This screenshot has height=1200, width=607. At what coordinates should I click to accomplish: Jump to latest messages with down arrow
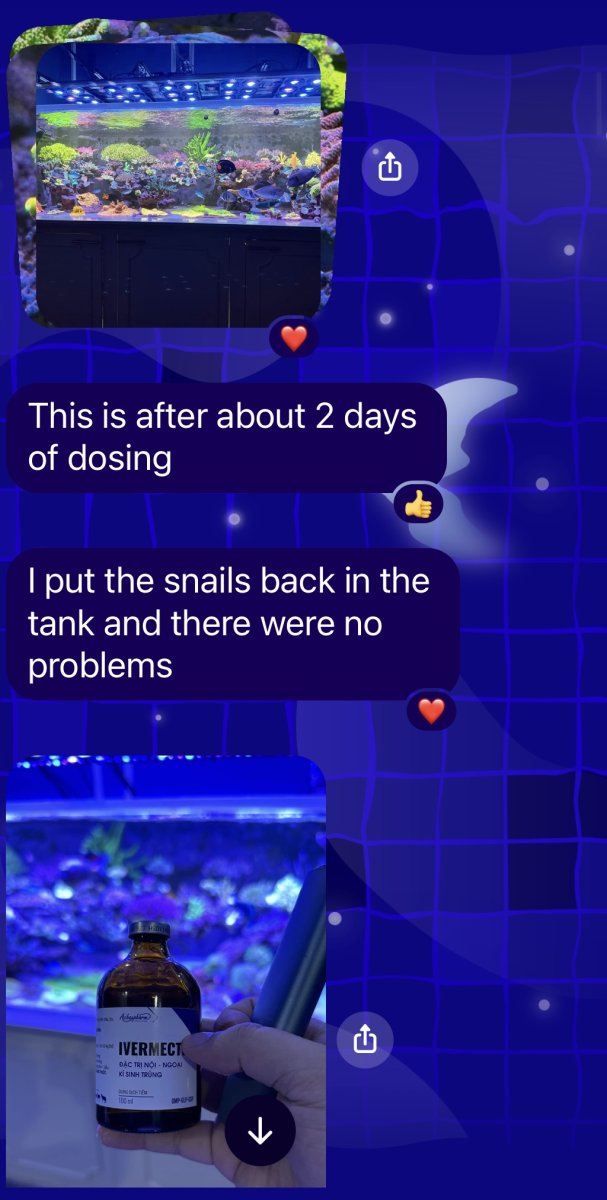coord(260,1130)
